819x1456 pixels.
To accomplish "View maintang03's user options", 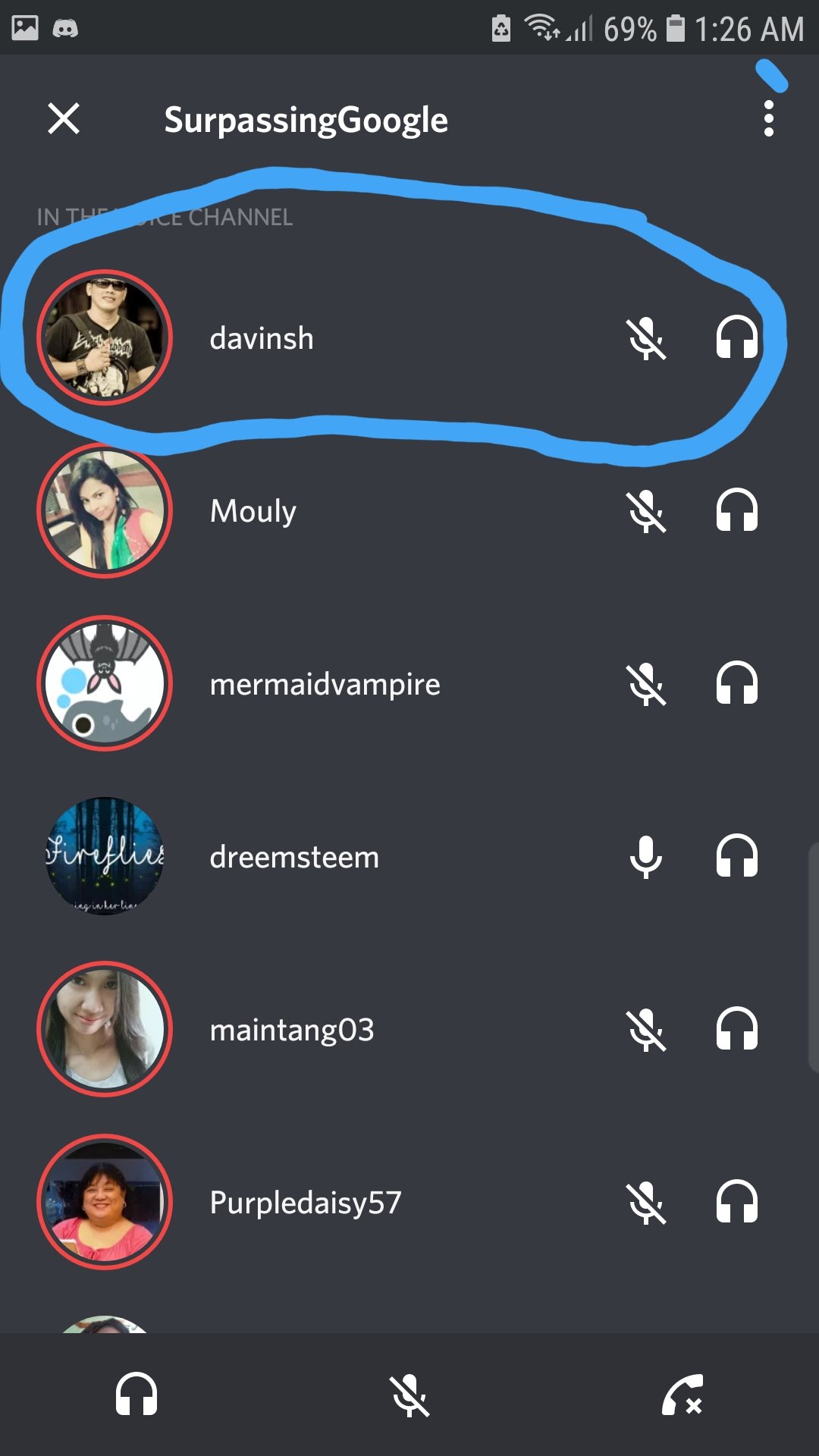I will [x=292, y=1030].
